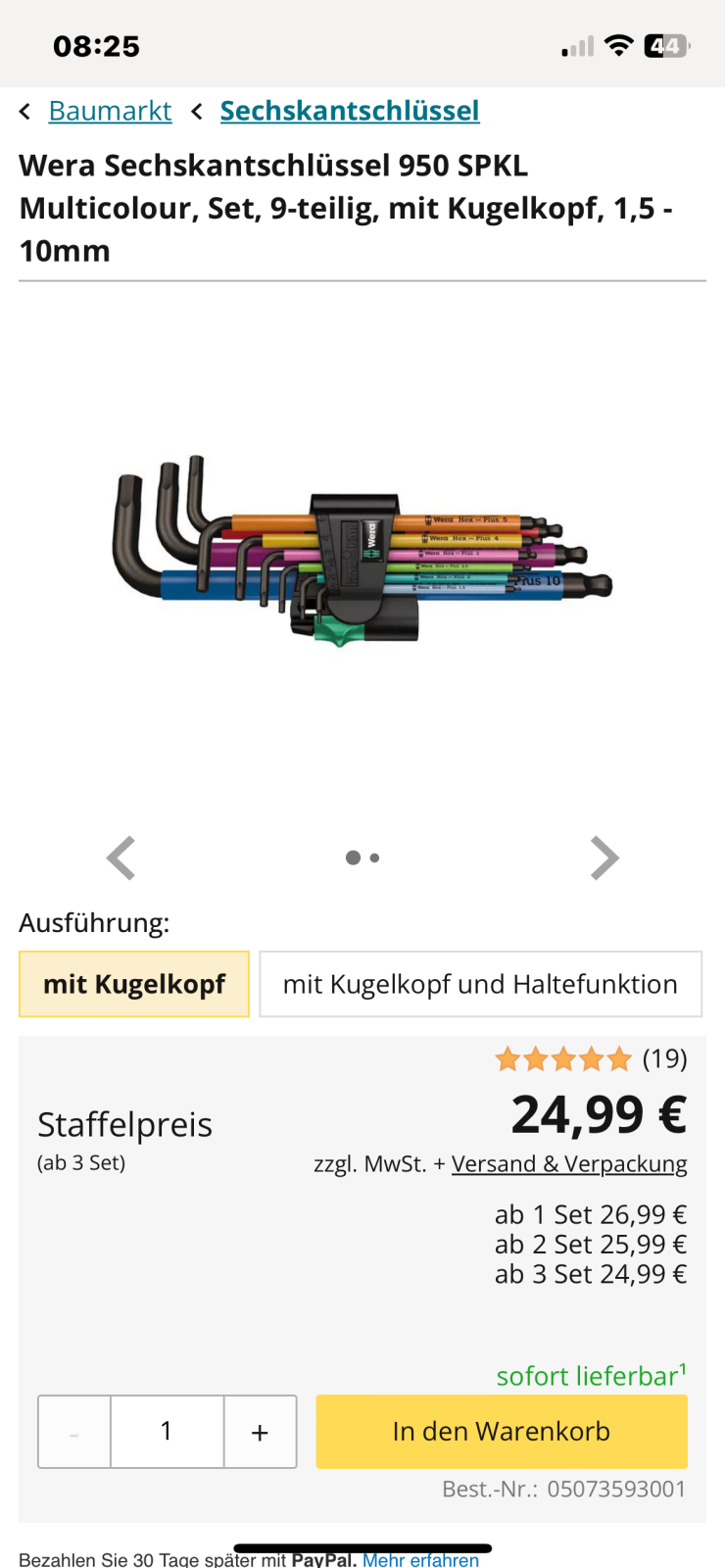This screenshot has width=725, height=1568.
Task: Increase quantity with the plus button
Action: (x=260, y=1432)
